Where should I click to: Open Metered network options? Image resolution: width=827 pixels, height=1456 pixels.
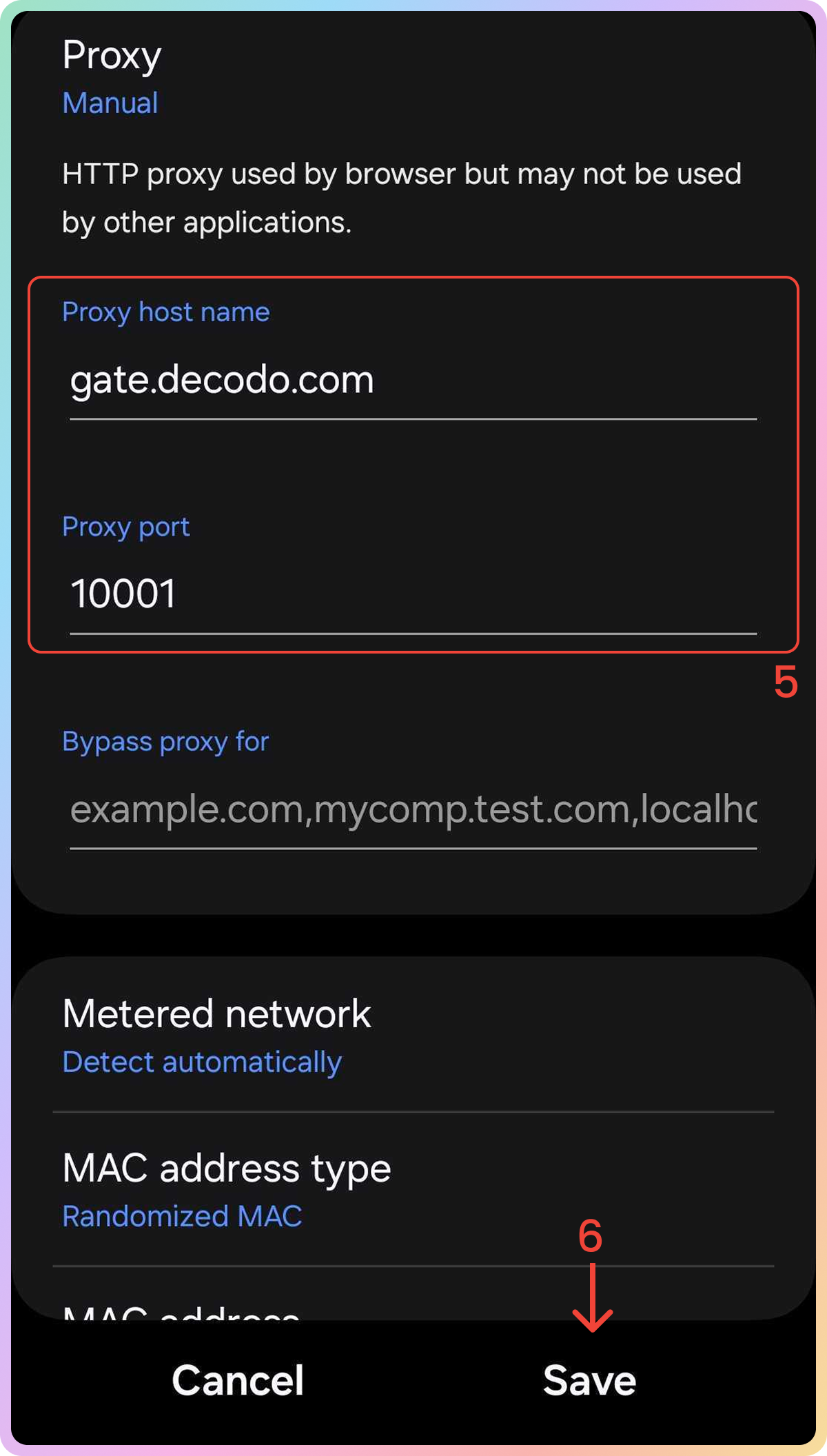(x=216, y=1035)
